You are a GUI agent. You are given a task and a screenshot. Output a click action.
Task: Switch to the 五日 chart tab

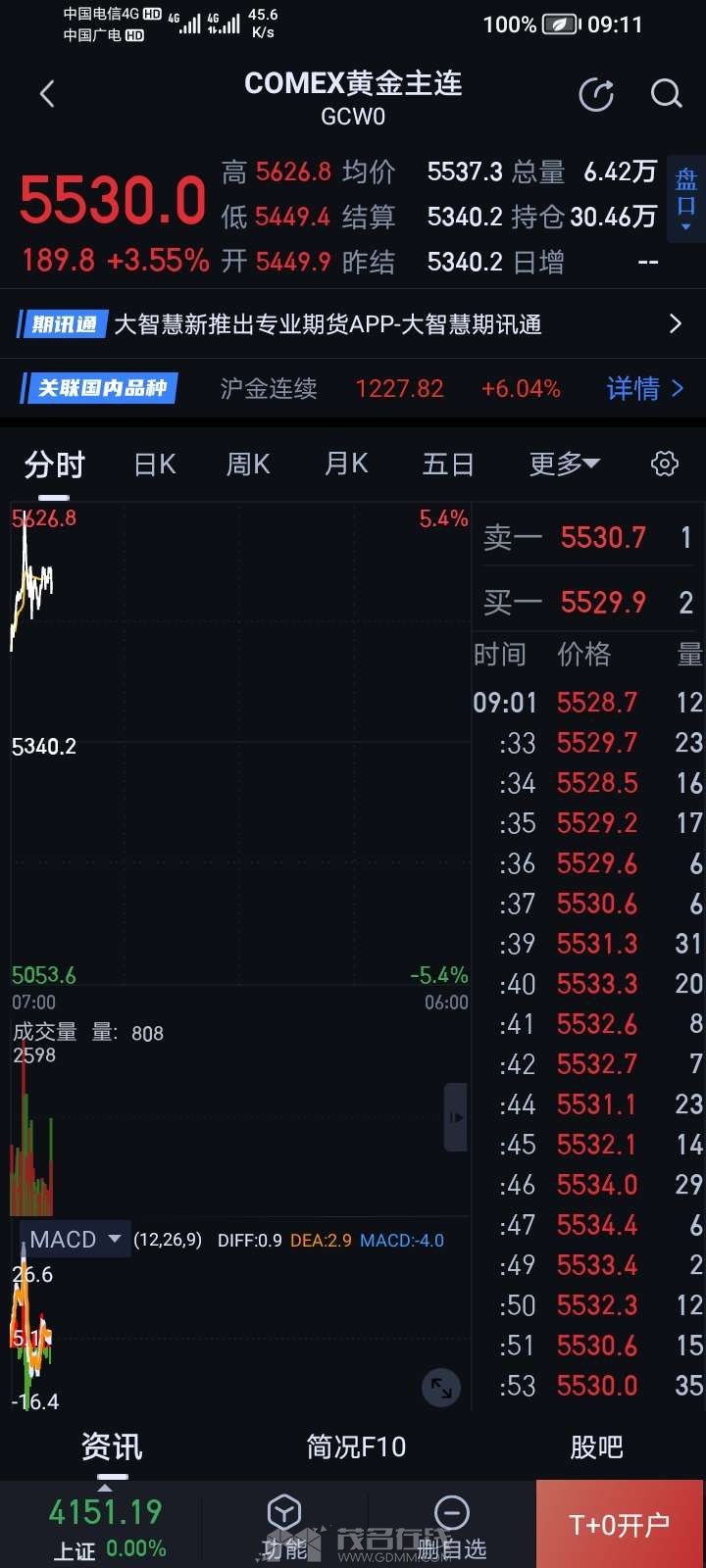click(x=447, y=464)
